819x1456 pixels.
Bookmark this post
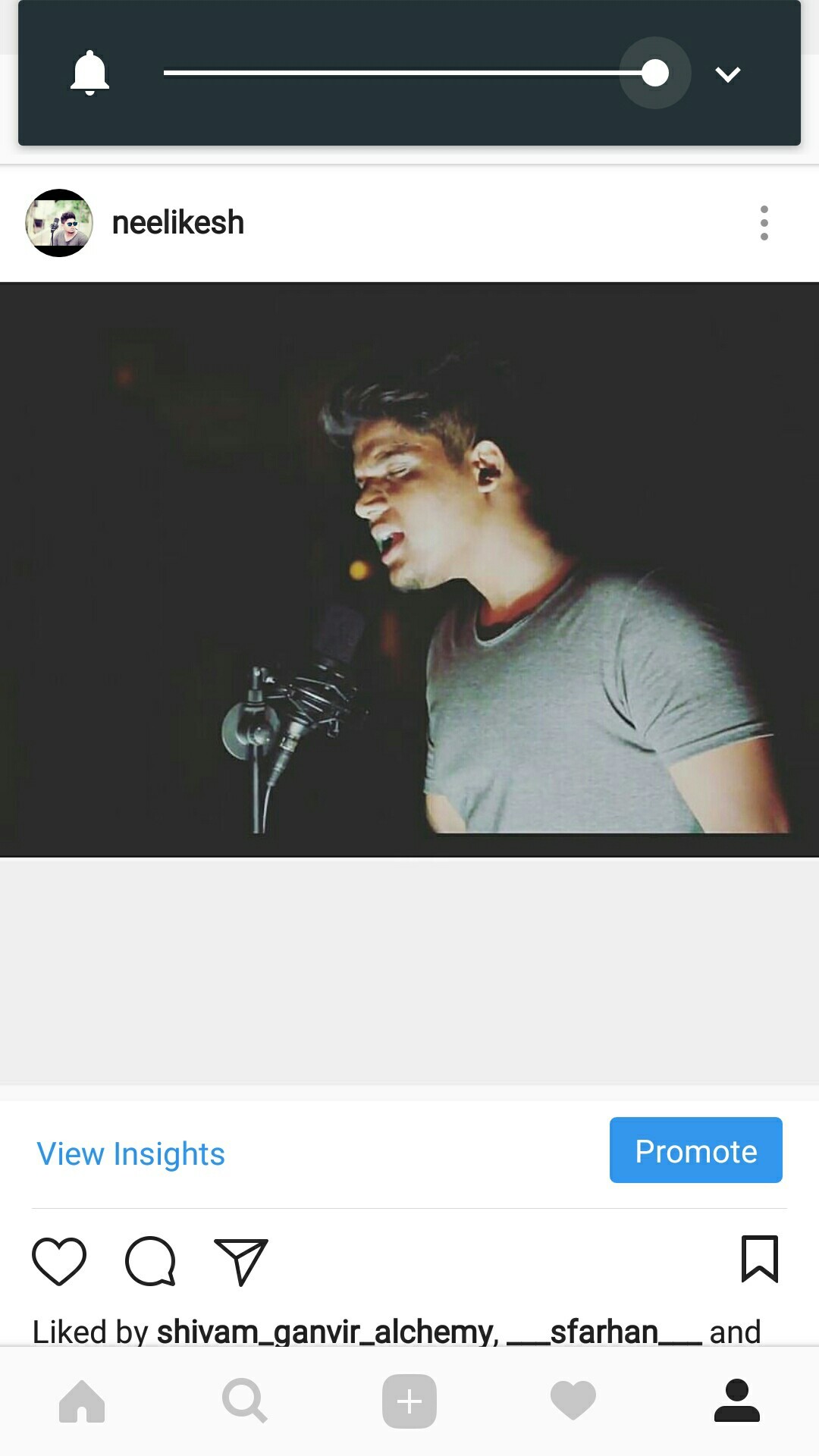759,1259
